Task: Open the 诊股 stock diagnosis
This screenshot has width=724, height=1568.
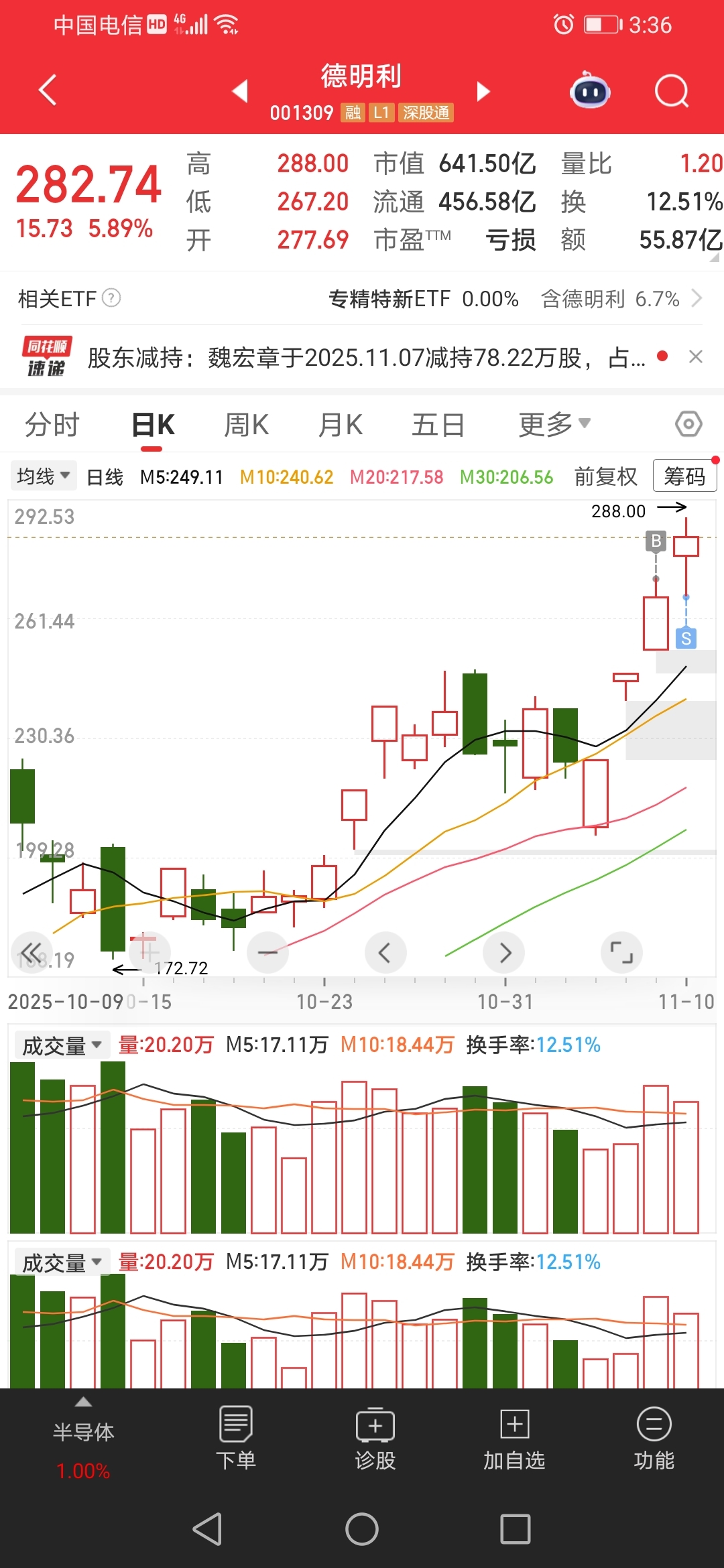Action: coord(375,1438)
